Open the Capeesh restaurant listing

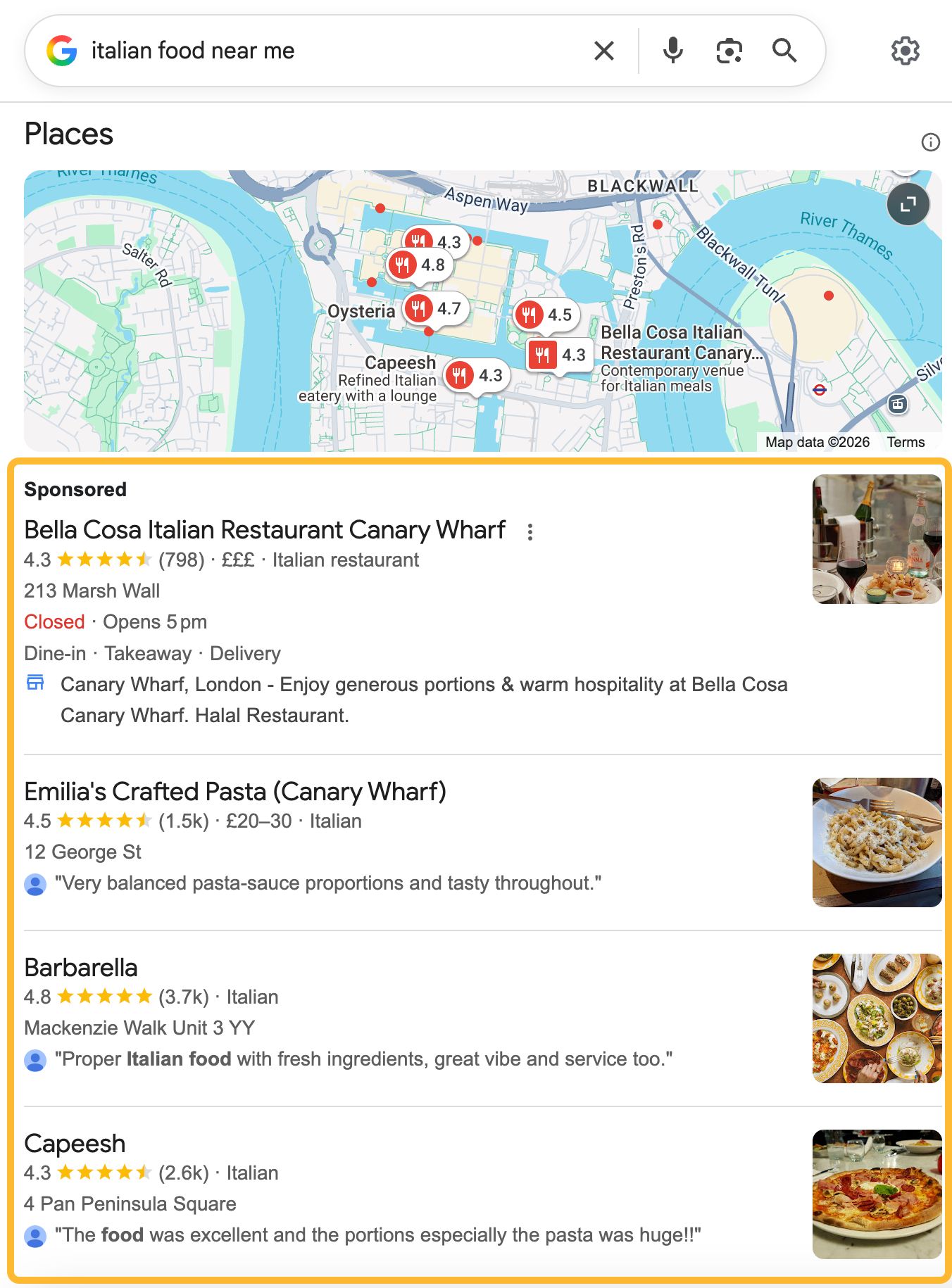click(x=75, y=1144)
